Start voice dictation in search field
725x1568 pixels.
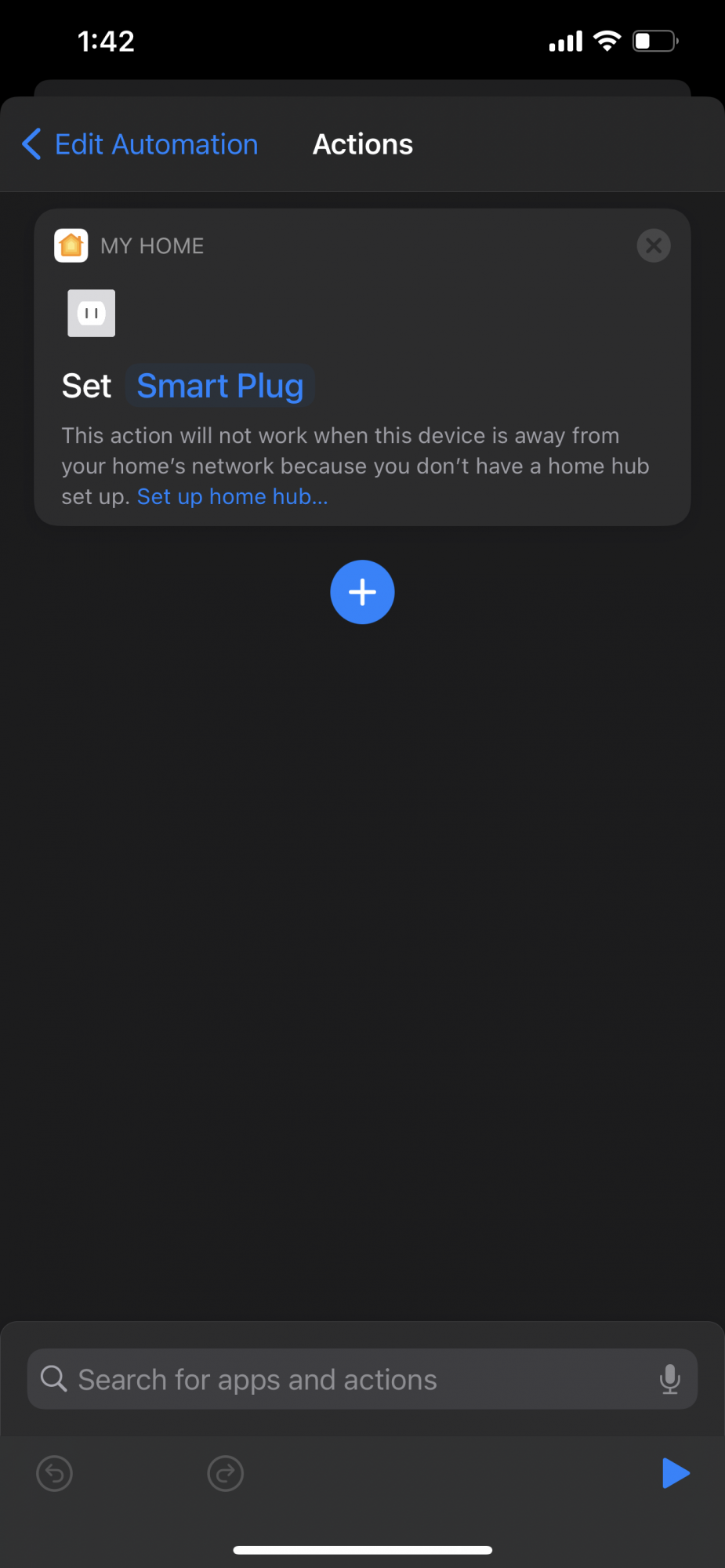tap(669, 1379)
